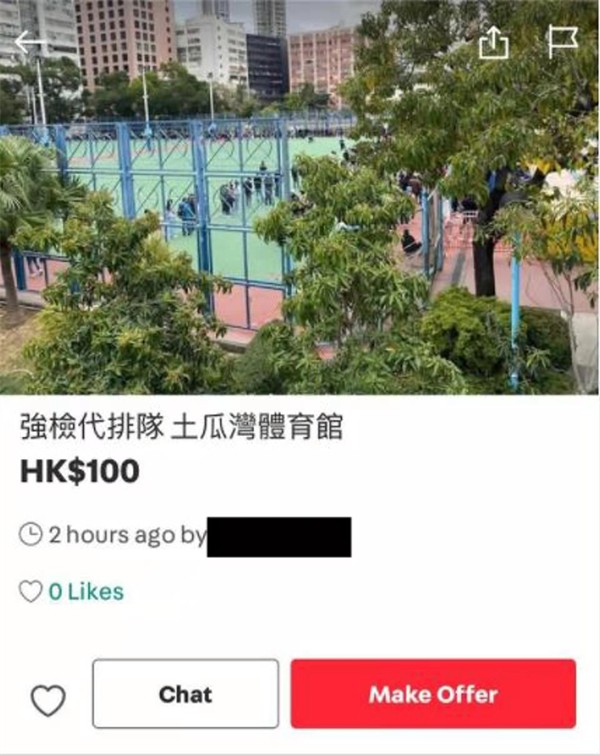Report listing with the flag icon

(564, 42)
